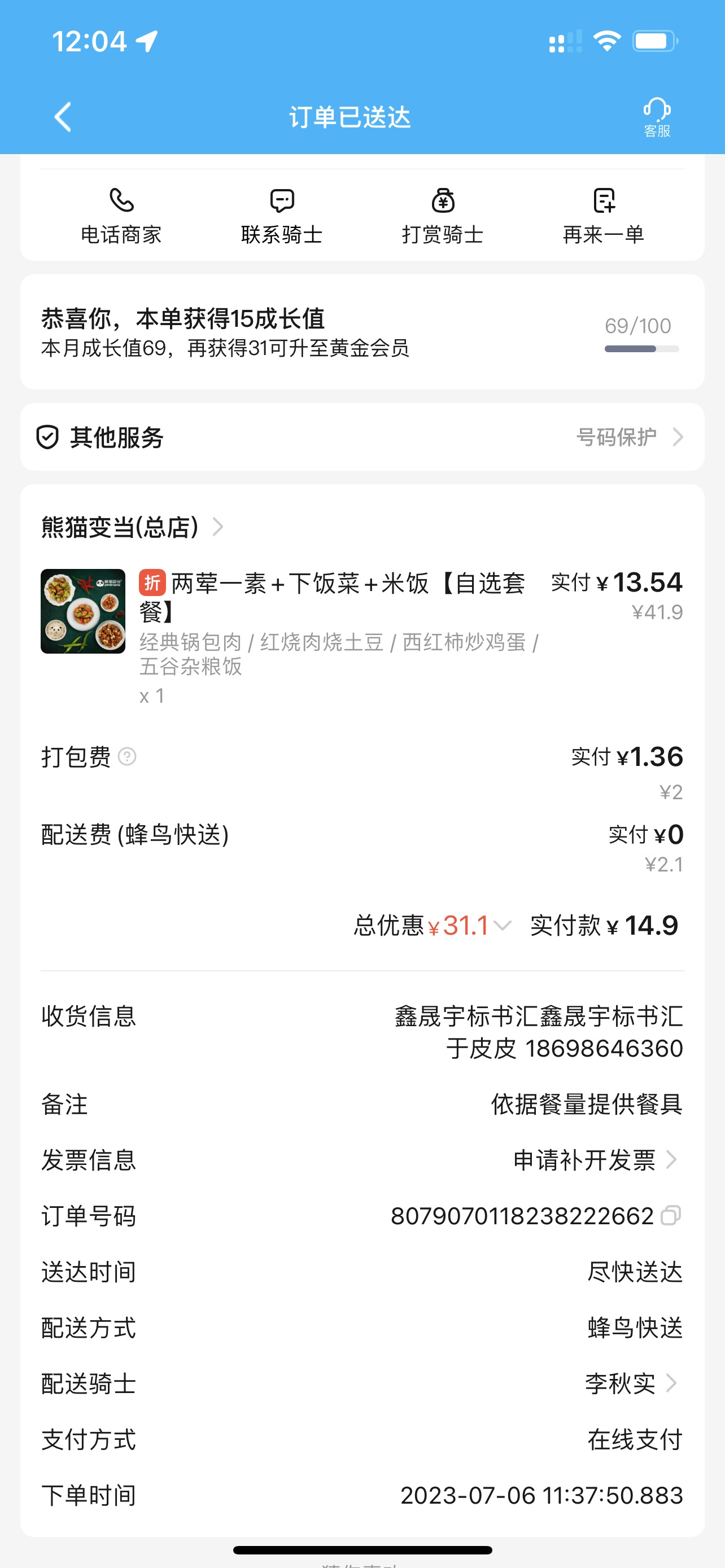Request an invoice via 申请补开发票

point(594,1160)
